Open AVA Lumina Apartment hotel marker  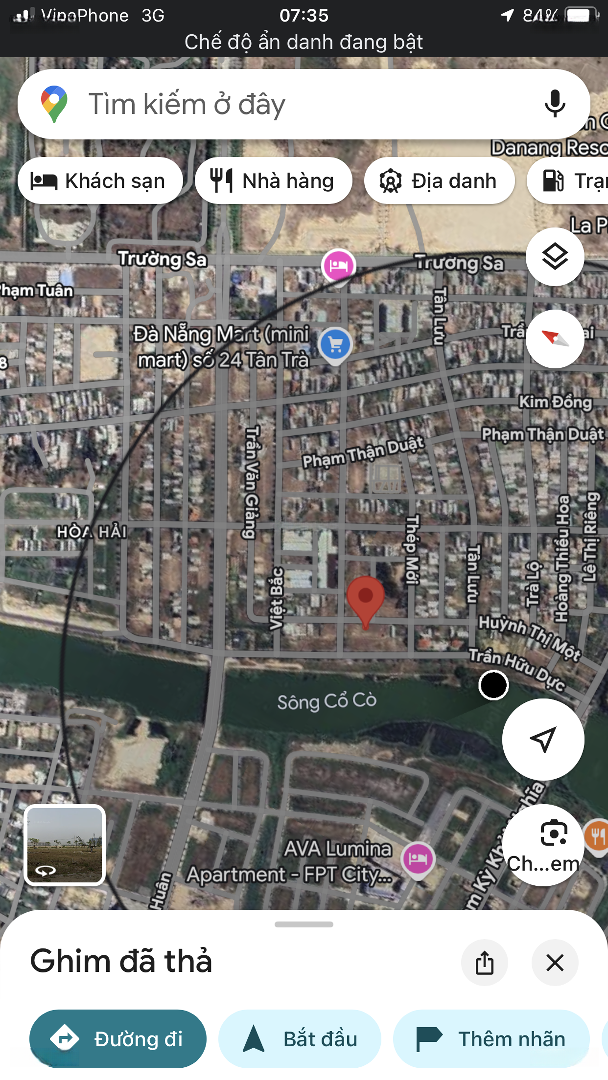[417, 857]
